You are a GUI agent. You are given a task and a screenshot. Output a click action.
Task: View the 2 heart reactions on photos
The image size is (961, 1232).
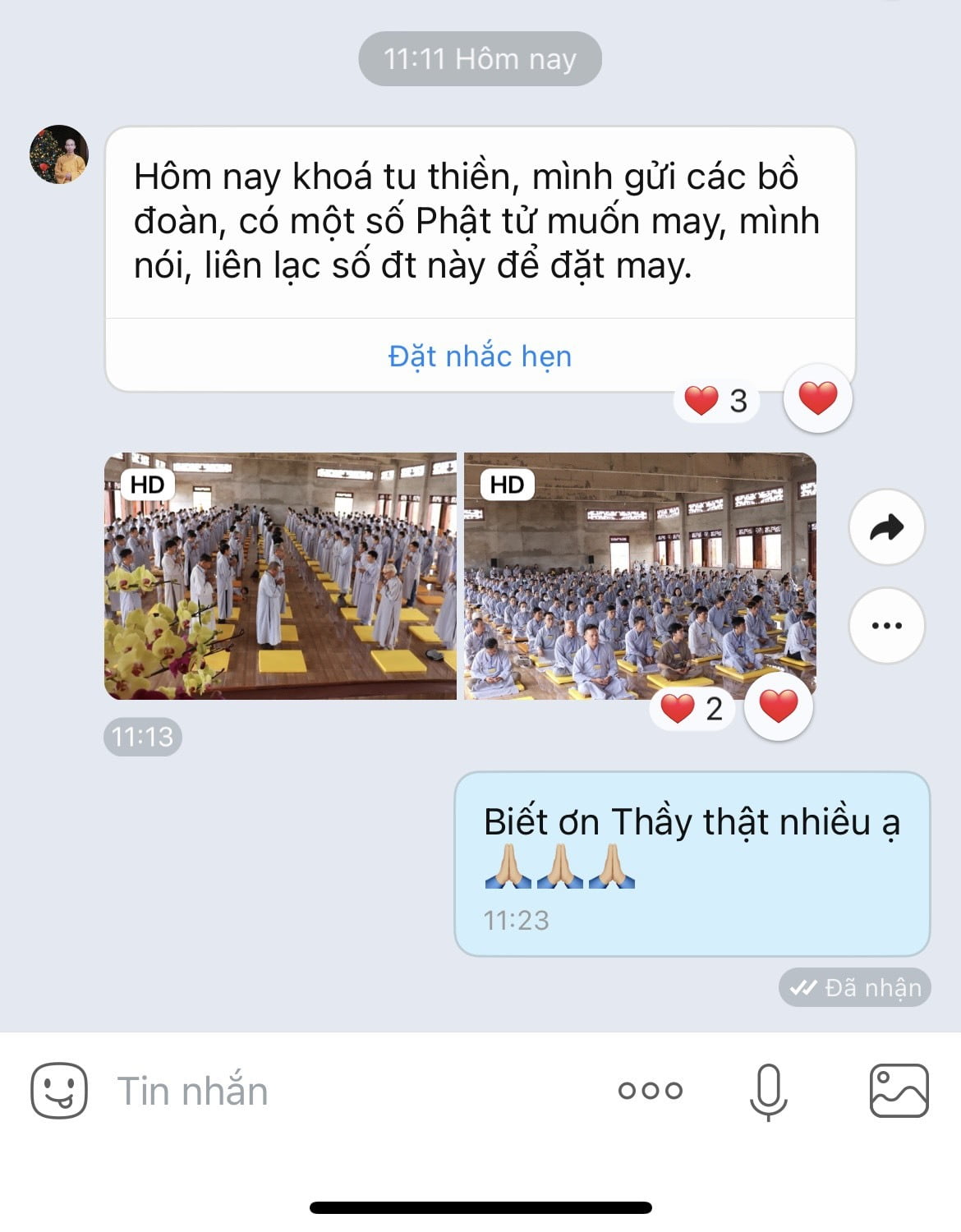click(x=692, y=708)
